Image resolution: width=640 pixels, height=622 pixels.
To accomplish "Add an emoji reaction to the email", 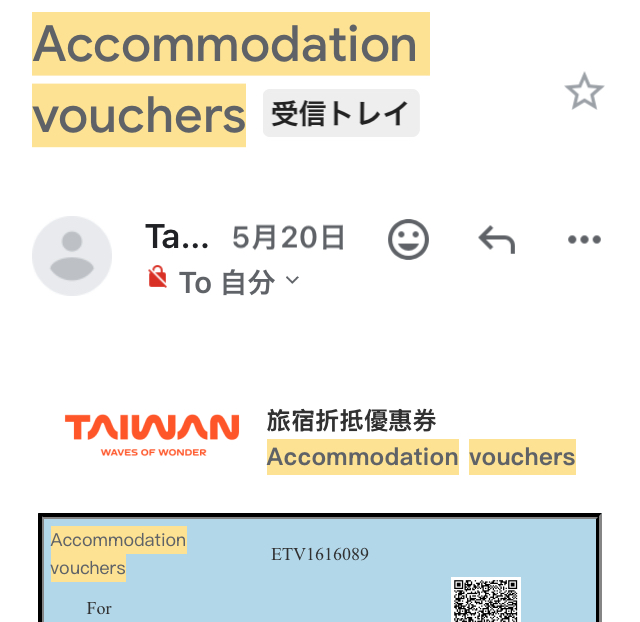I will 408,239.
